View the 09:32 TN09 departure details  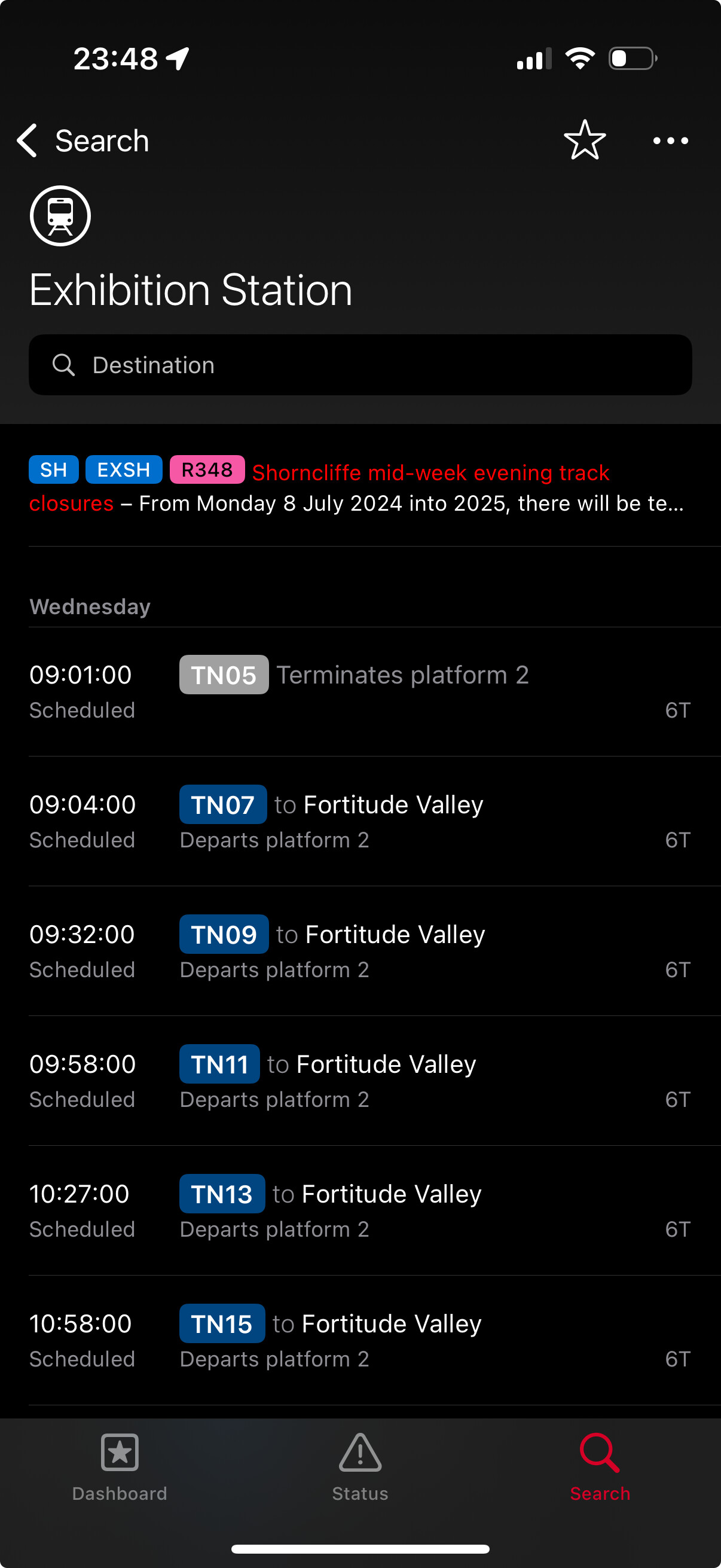360,951
